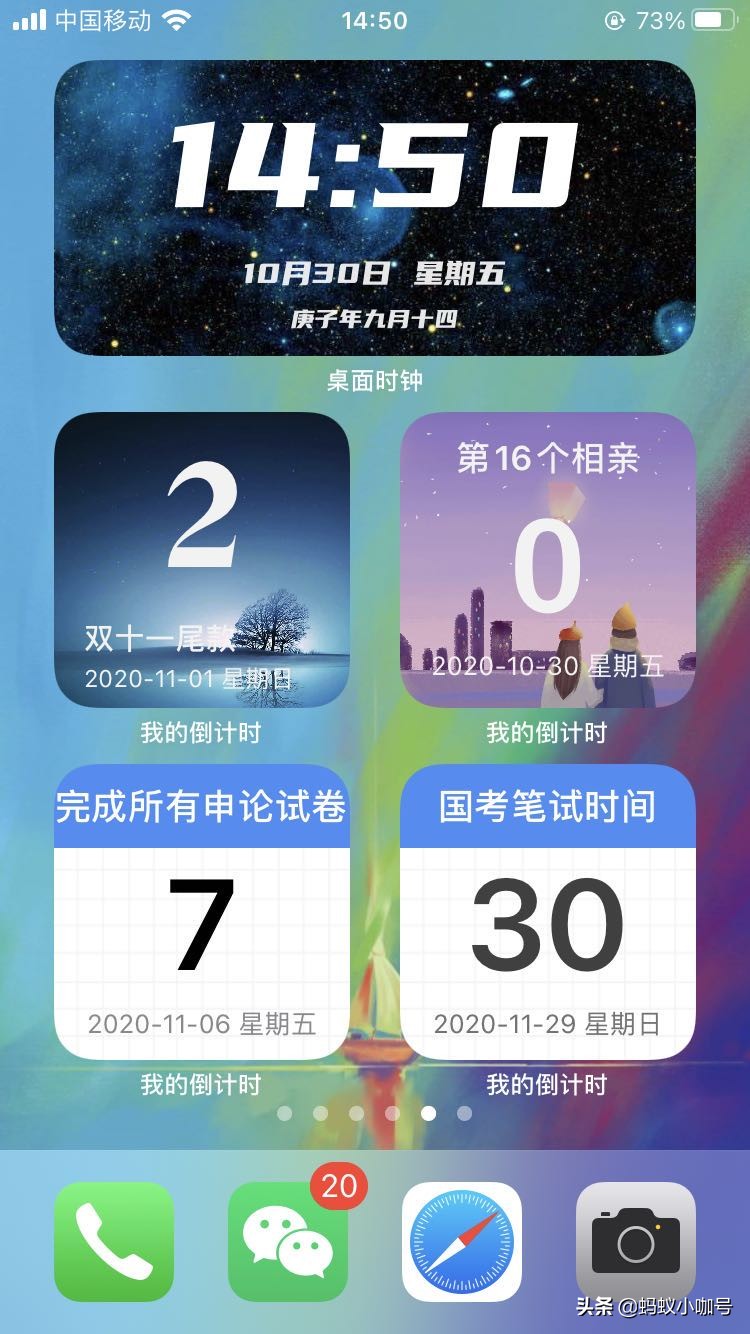The height and width of the screenshot is (1334, 750).
Task: Open the 第16个相亲 countdown widget
Action: tap(548, 560)
